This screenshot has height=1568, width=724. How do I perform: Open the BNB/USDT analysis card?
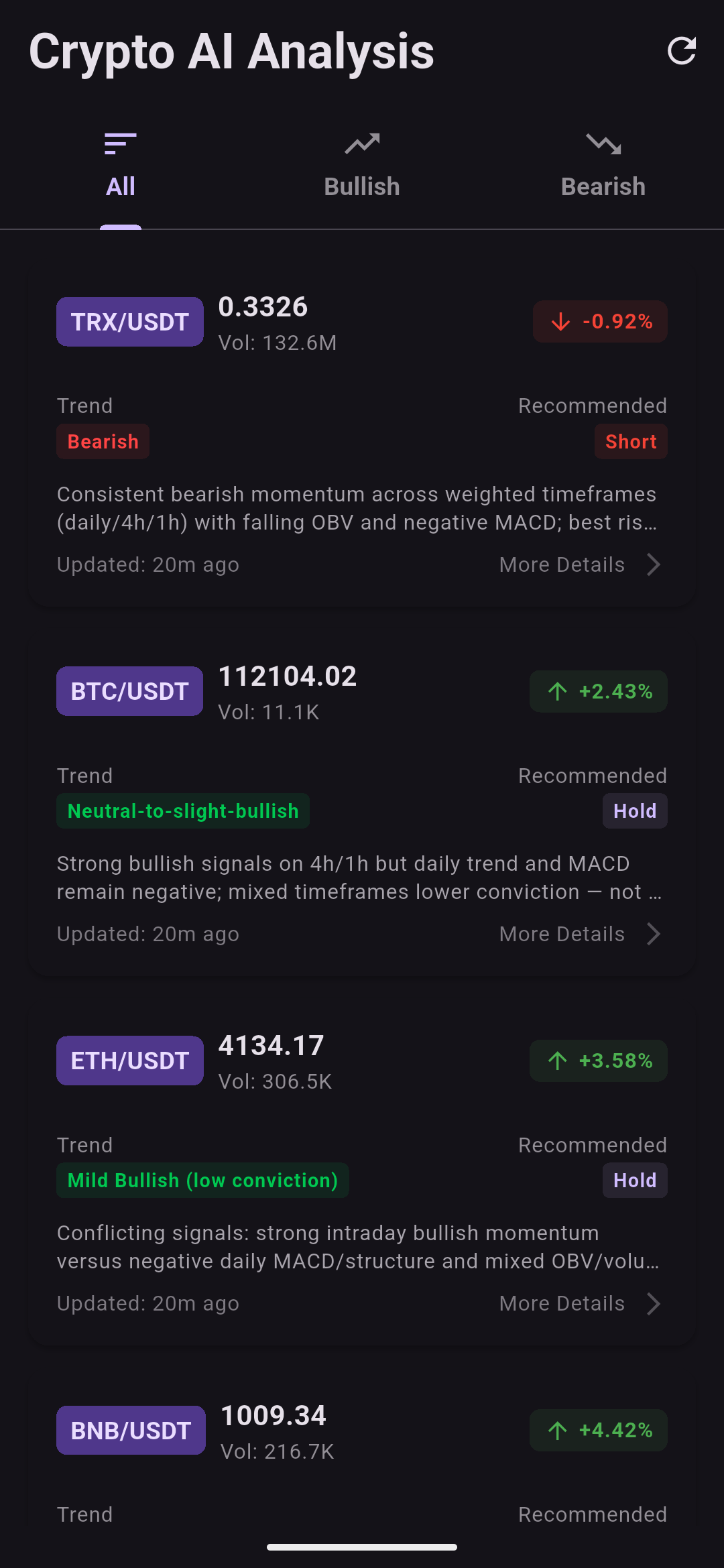(x=362, y=1461)
